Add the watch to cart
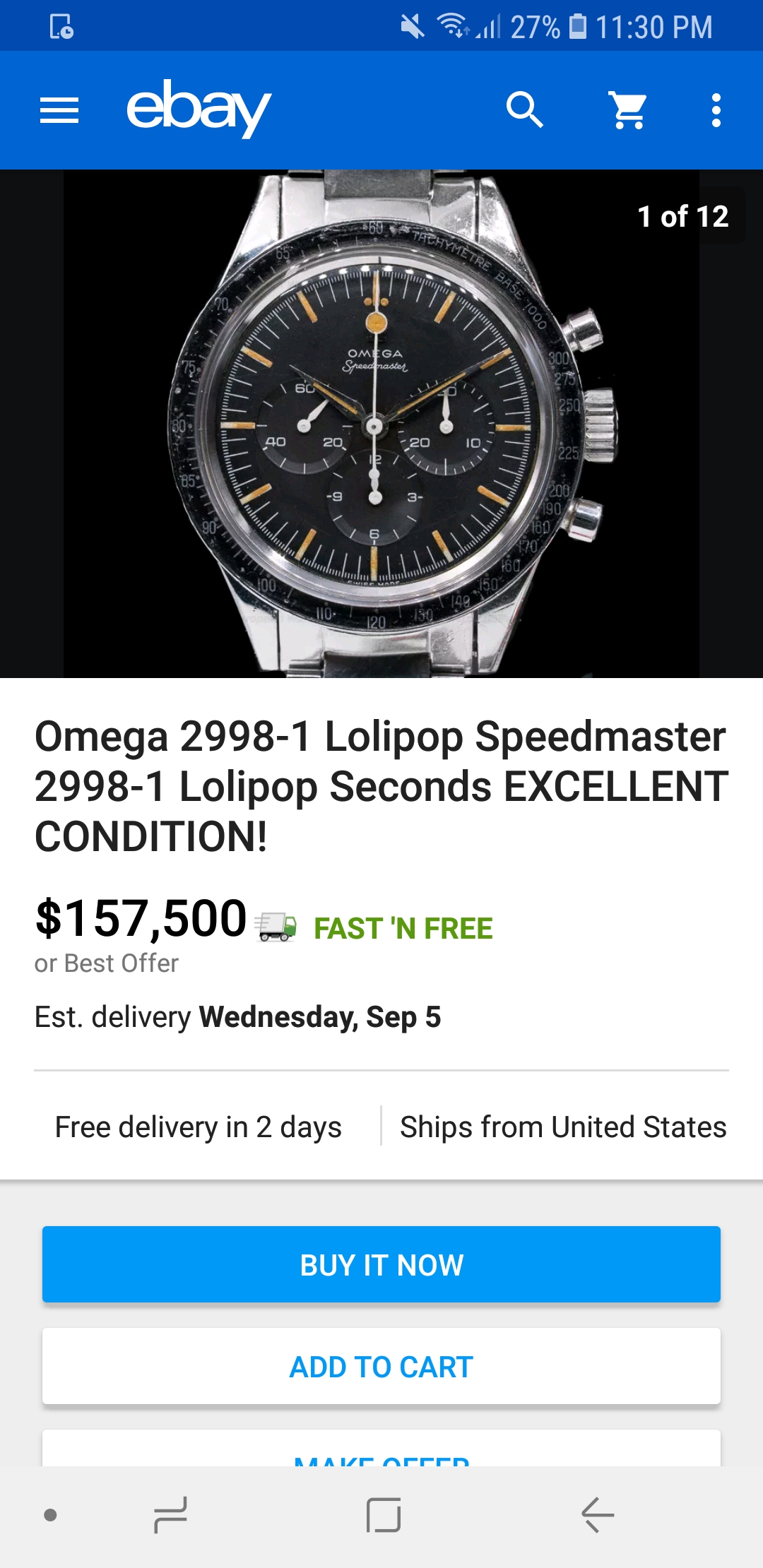 point(381,1367)
